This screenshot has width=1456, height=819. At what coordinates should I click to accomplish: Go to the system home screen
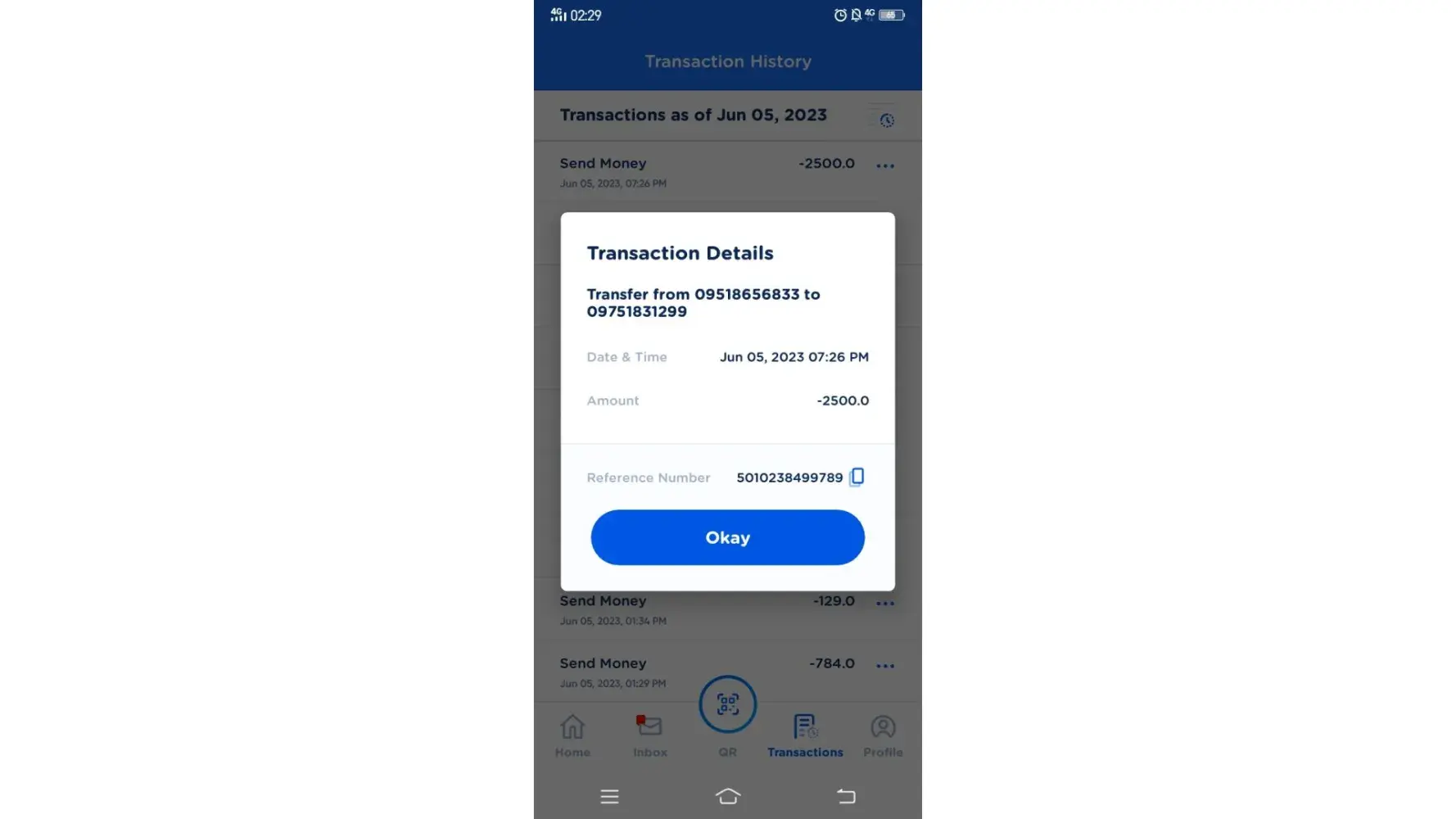[727, 796]
